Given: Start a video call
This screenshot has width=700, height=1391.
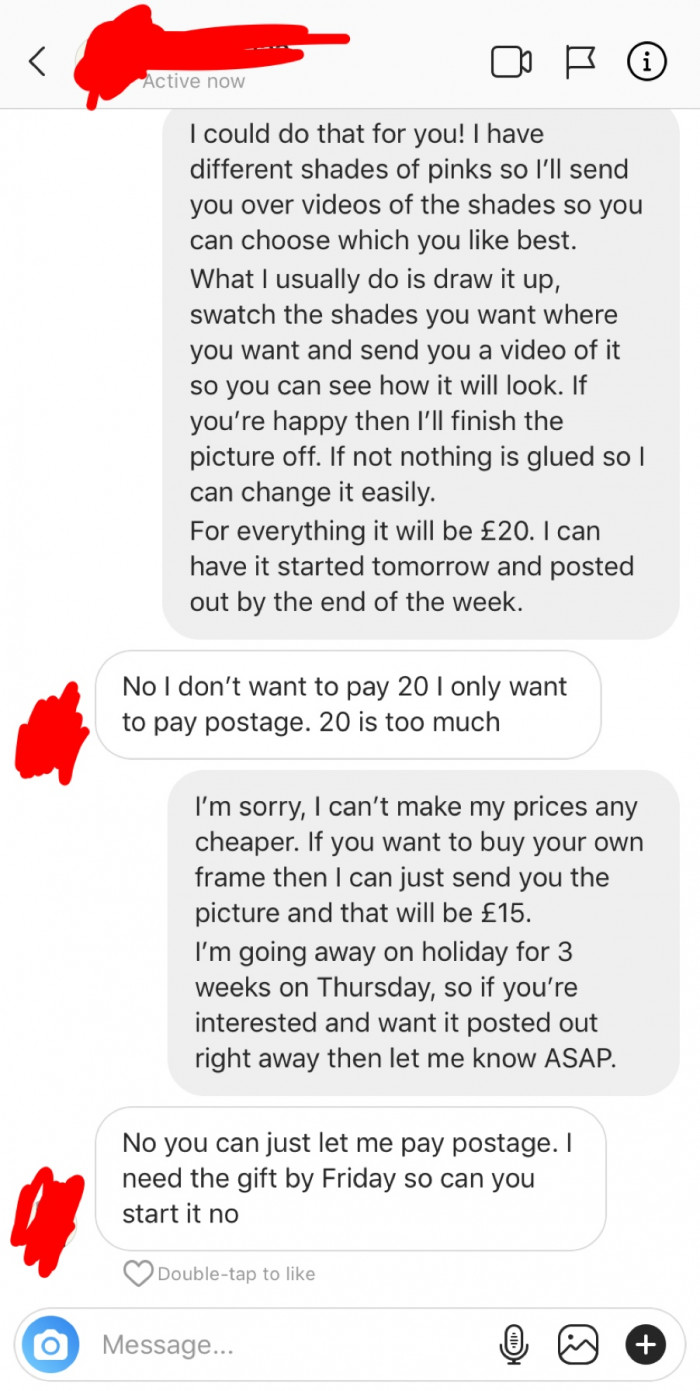Looking at the screenshot, I should click(x=511, y=62).
